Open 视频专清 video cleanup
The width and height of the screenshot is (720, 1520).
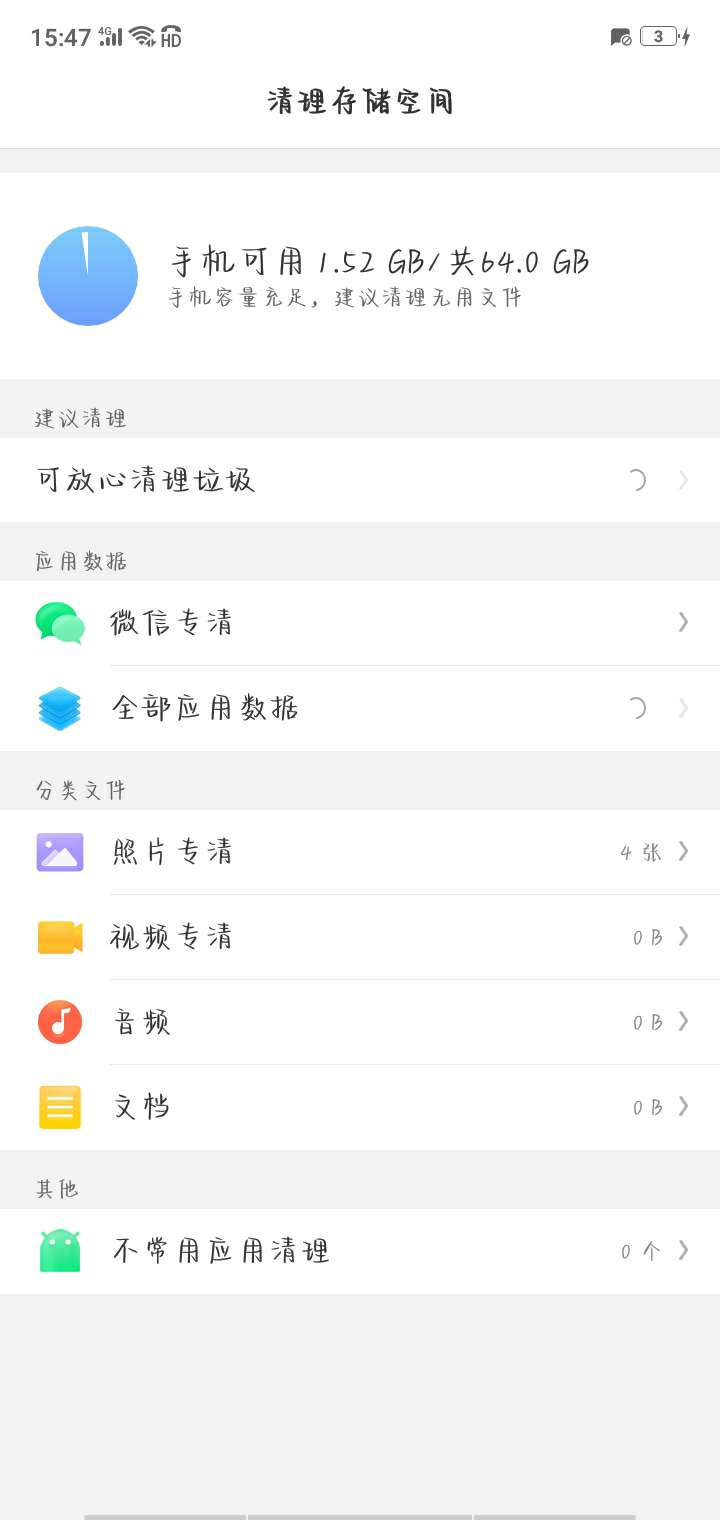click(x=360, y=937)
